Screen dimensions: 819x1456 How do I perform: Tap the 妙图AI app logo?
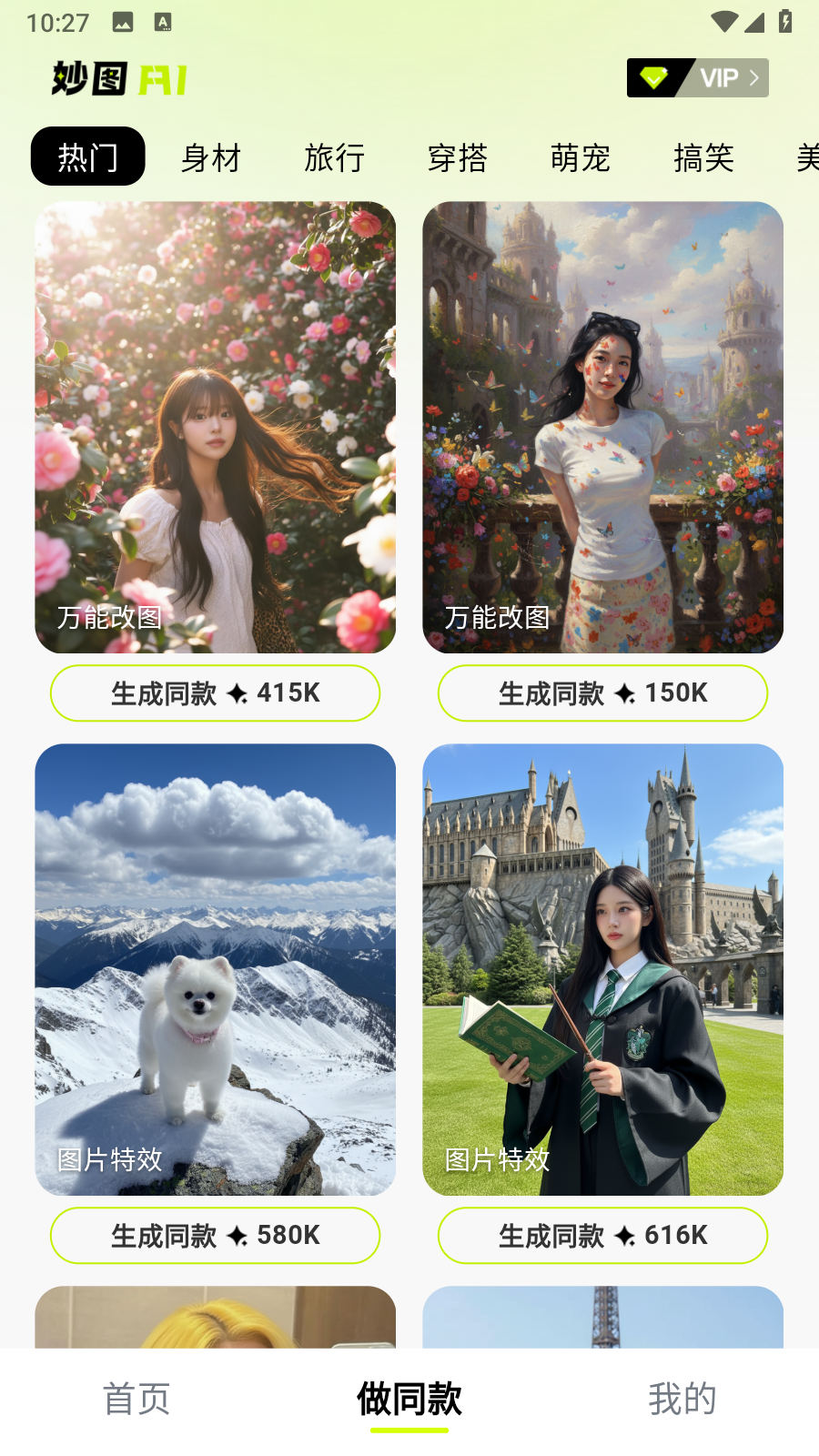(118, 78)
